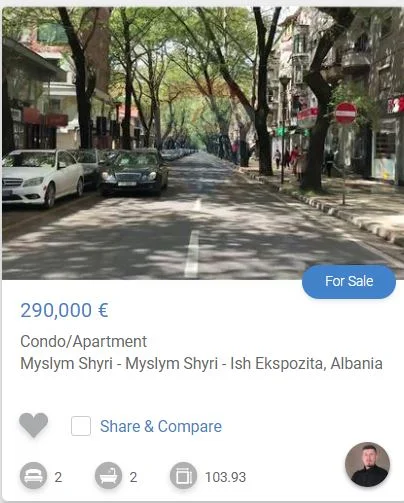
Task: Favorite this apartment with the heart icon
Action: pos(33,425)
